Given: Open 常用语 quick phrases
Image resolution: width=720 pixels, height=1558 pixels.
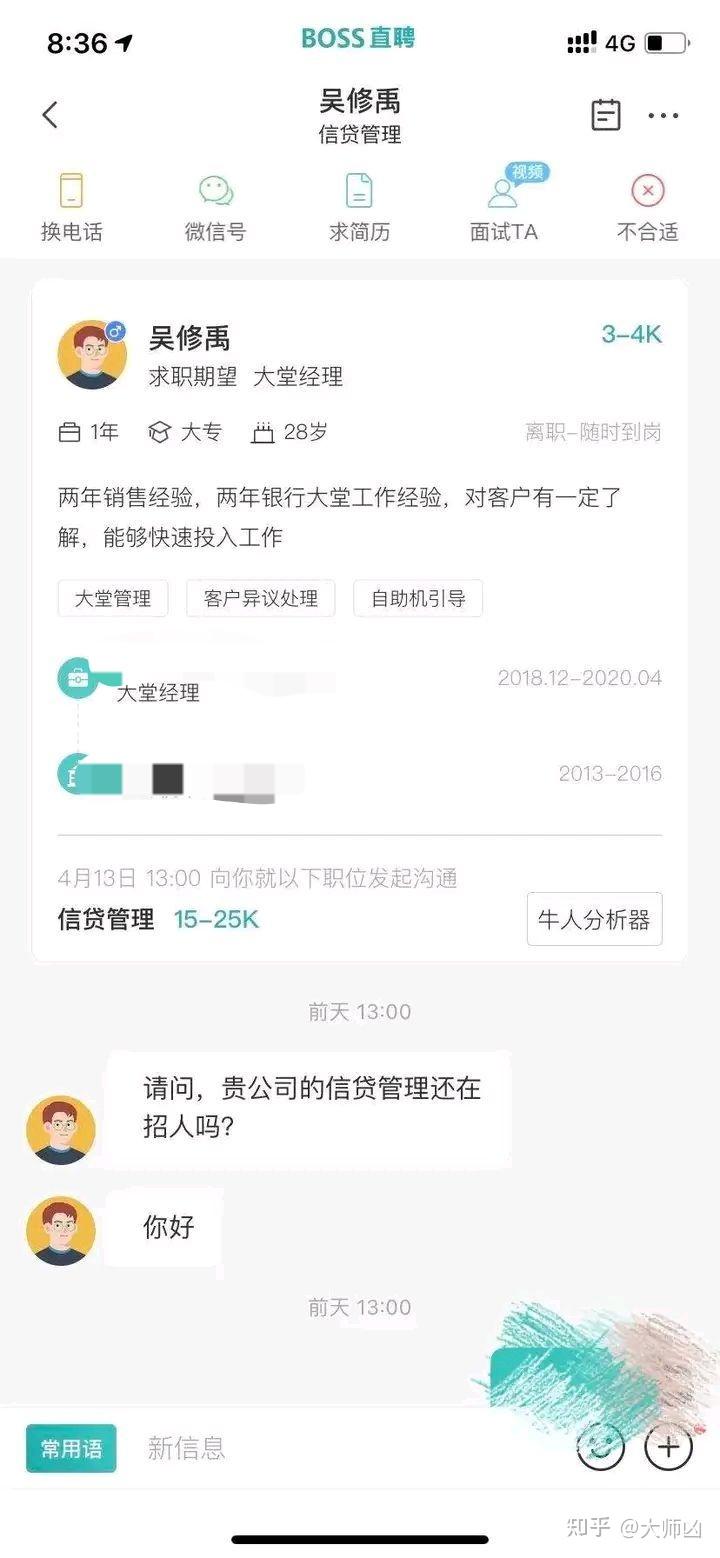Looking at the screenshot, I should coord(71,1448).
